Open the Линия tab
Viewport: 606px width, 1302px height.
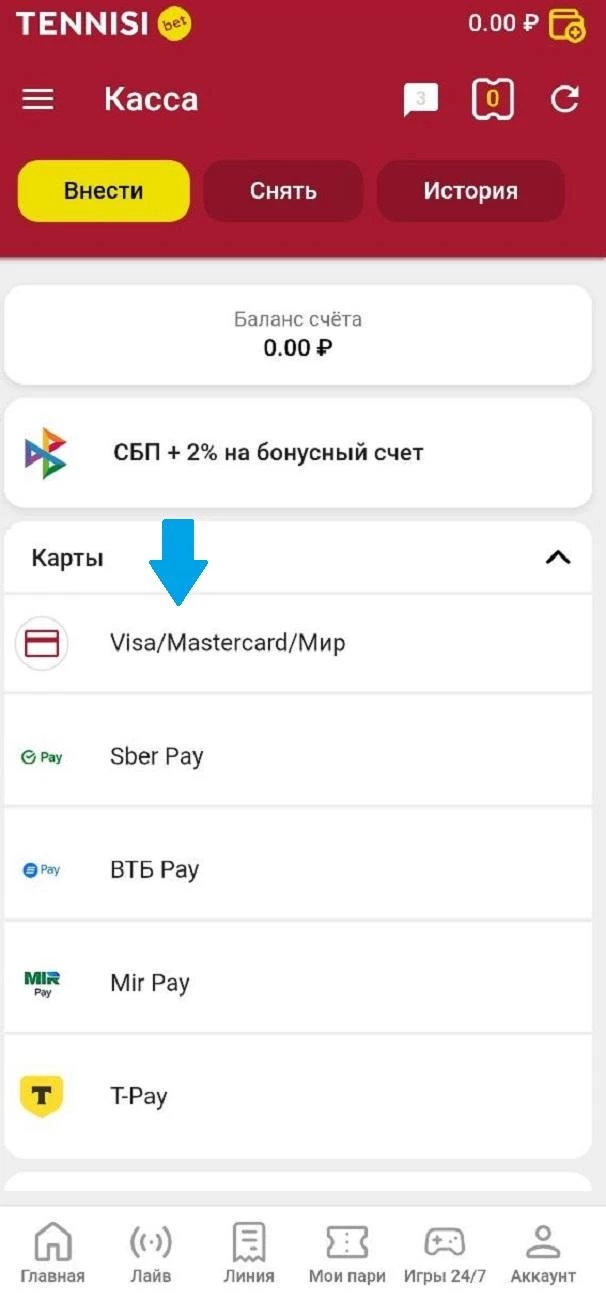(x=248, y=1254)
